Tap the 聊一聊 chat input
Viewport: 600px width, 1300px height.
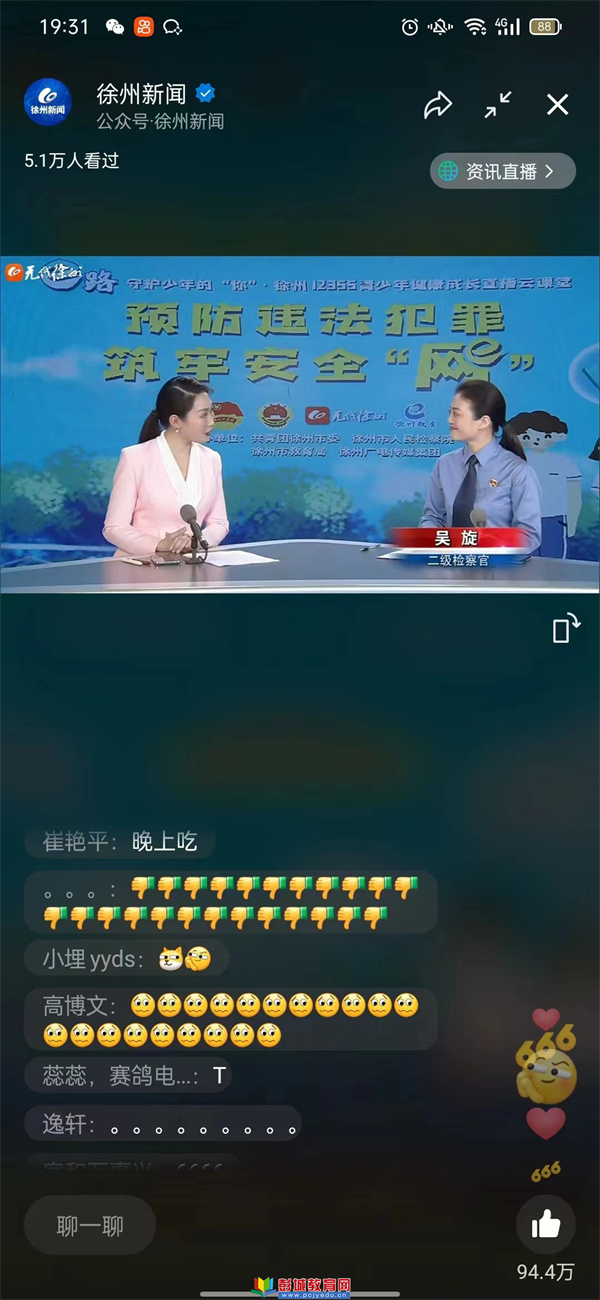[90, 1225]
